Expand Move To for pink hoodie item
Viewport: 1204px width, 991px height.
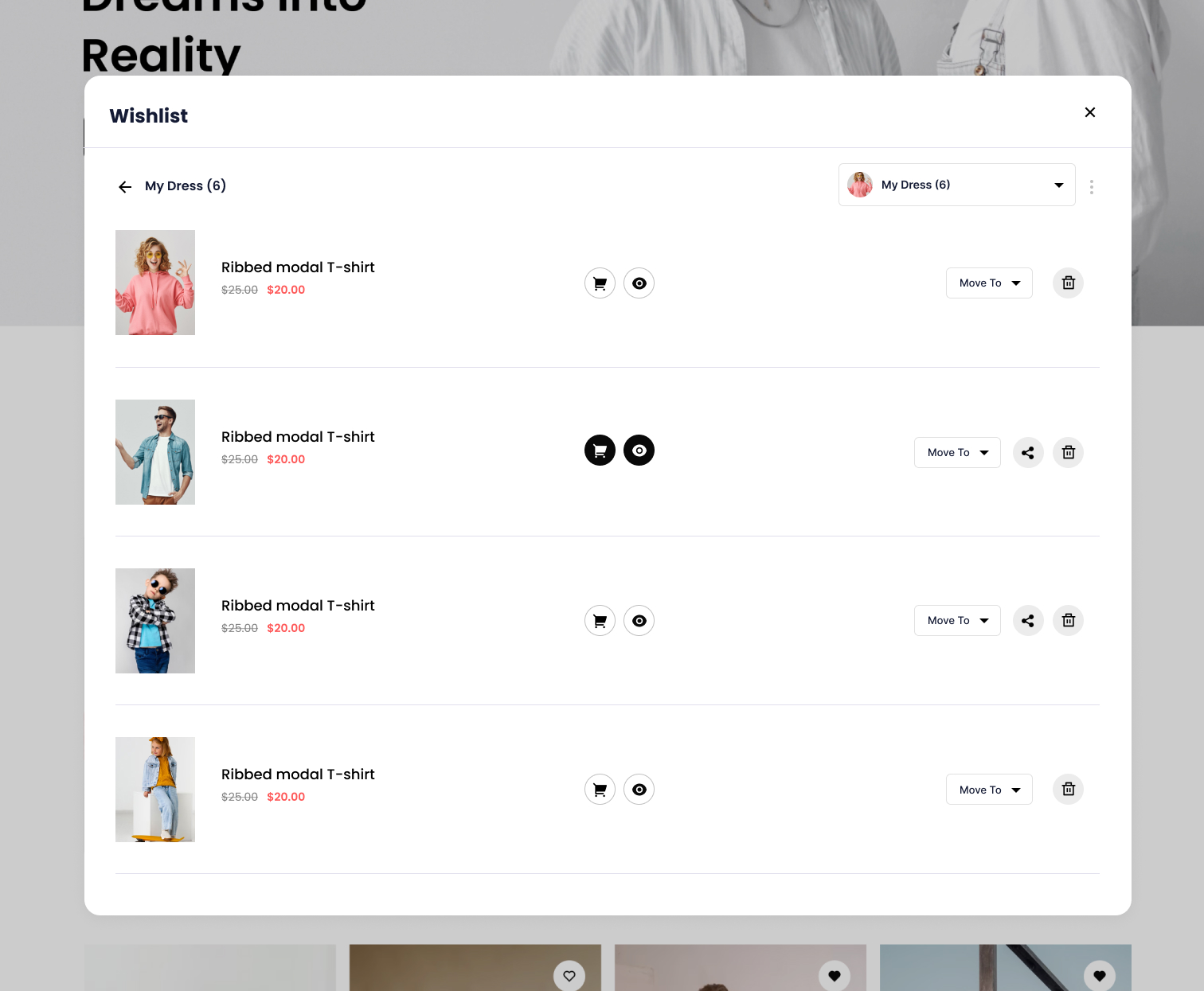[x=988, y=283]
